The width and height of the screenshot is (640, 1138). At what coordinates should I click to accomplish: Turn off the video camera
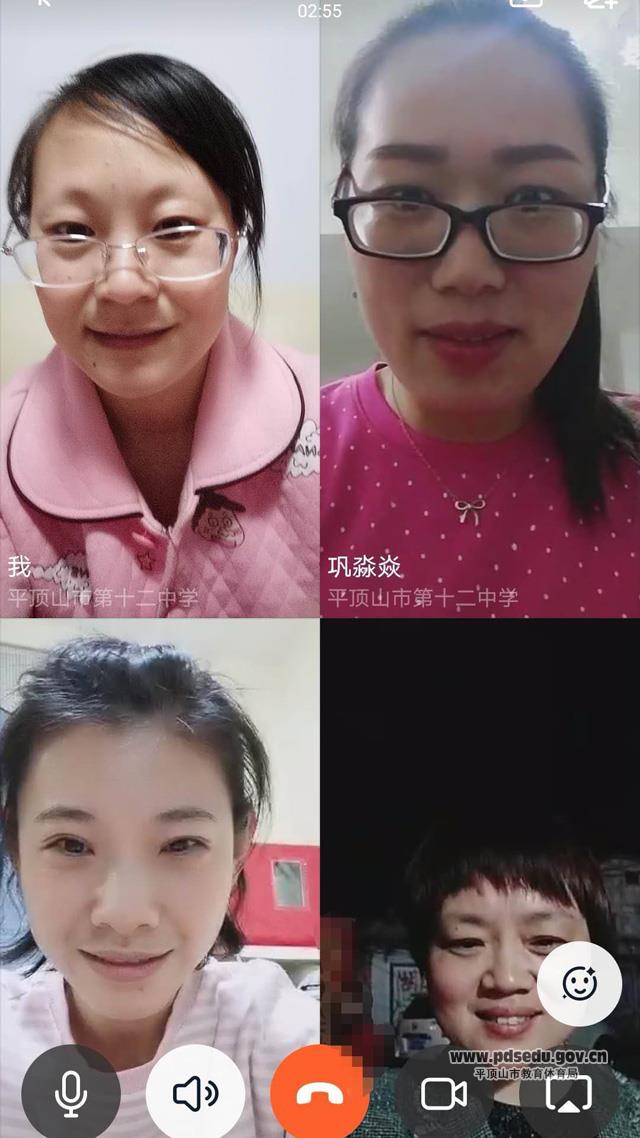point(444,1094)
